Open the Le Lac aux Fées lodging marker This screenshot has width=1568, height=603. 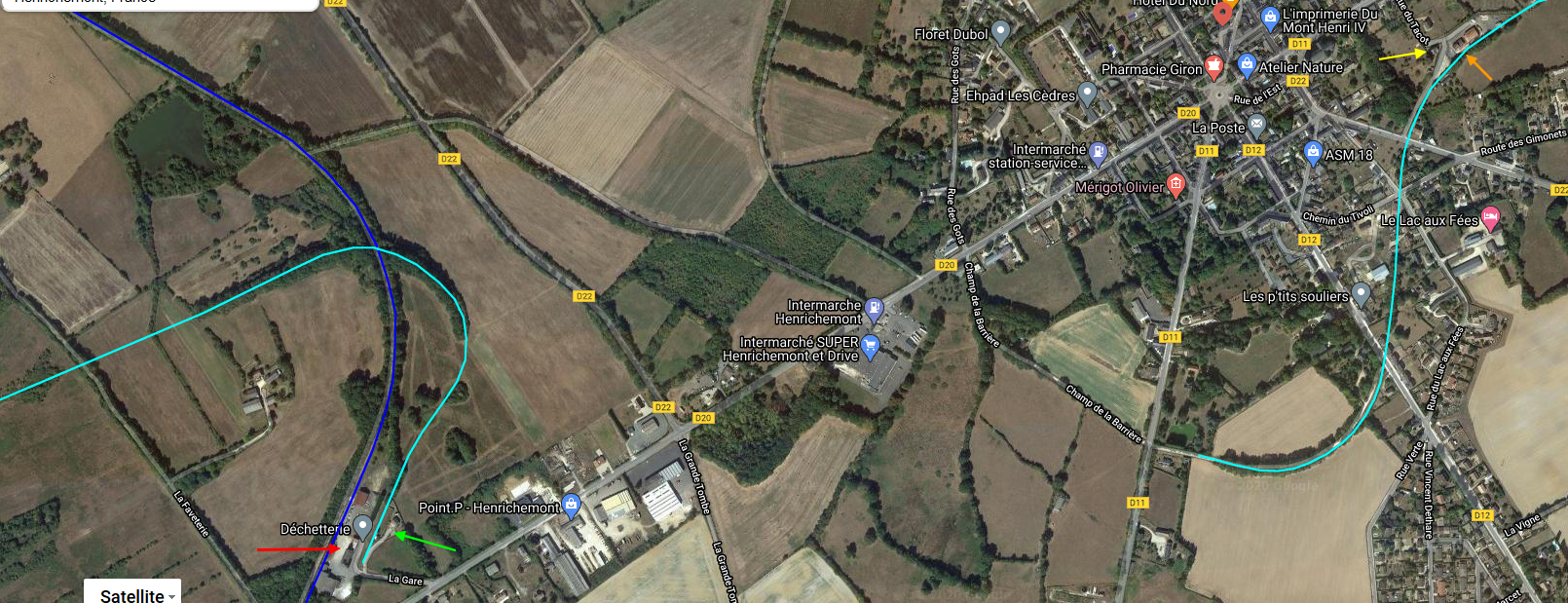(x=1489, y=217)
